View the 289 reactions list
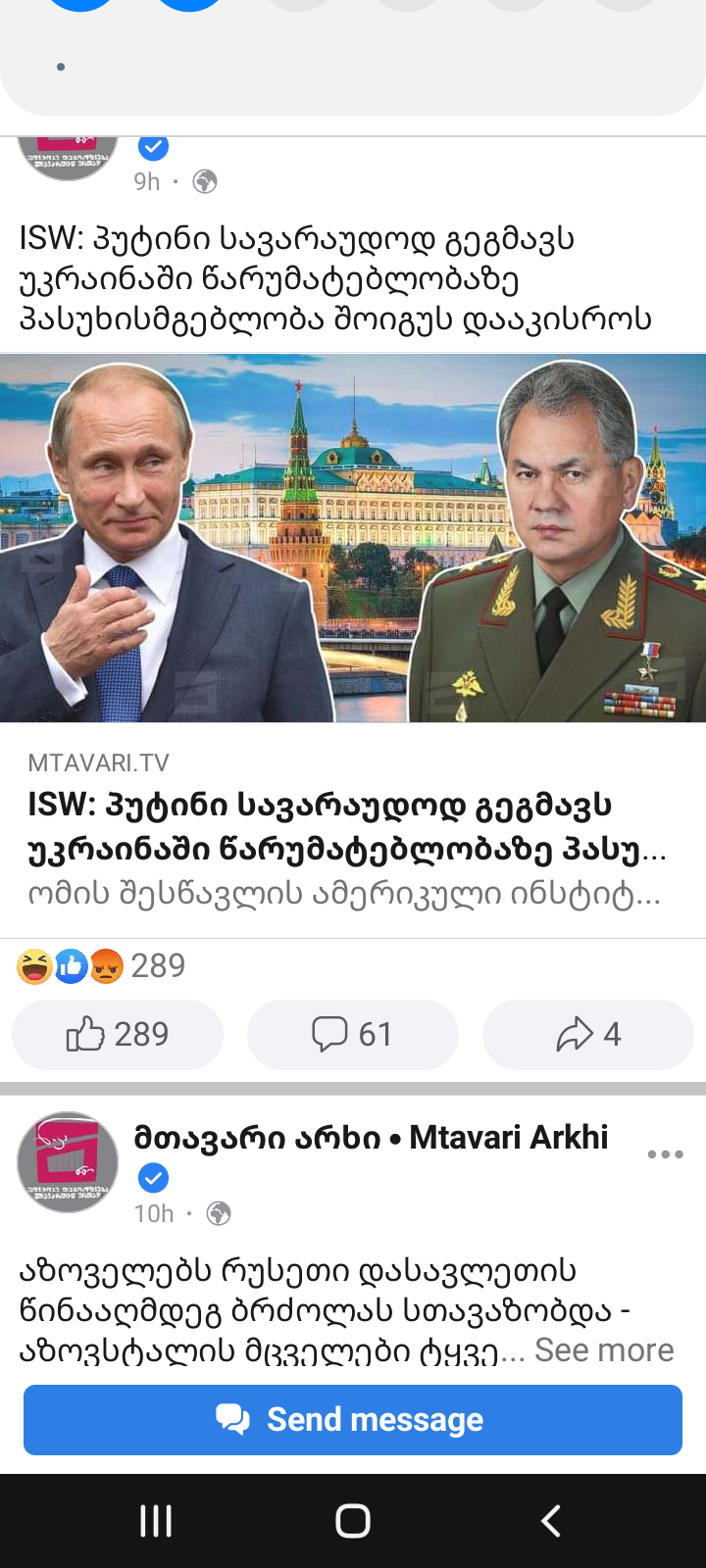The image size is (706, 1568). coord(101,966)
